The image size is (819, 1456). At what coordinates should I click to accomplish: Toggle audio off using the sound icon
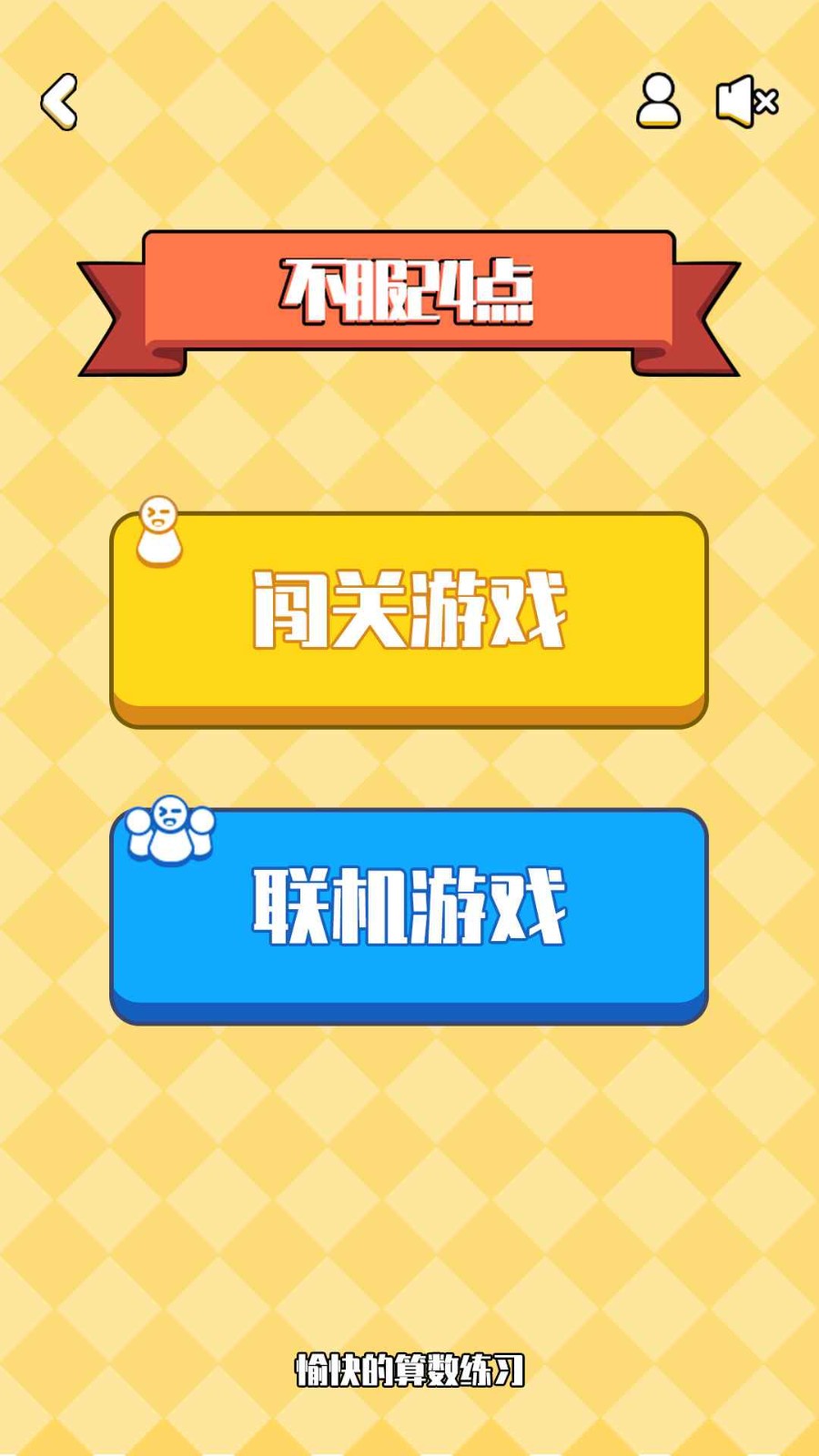click(744, 102)
